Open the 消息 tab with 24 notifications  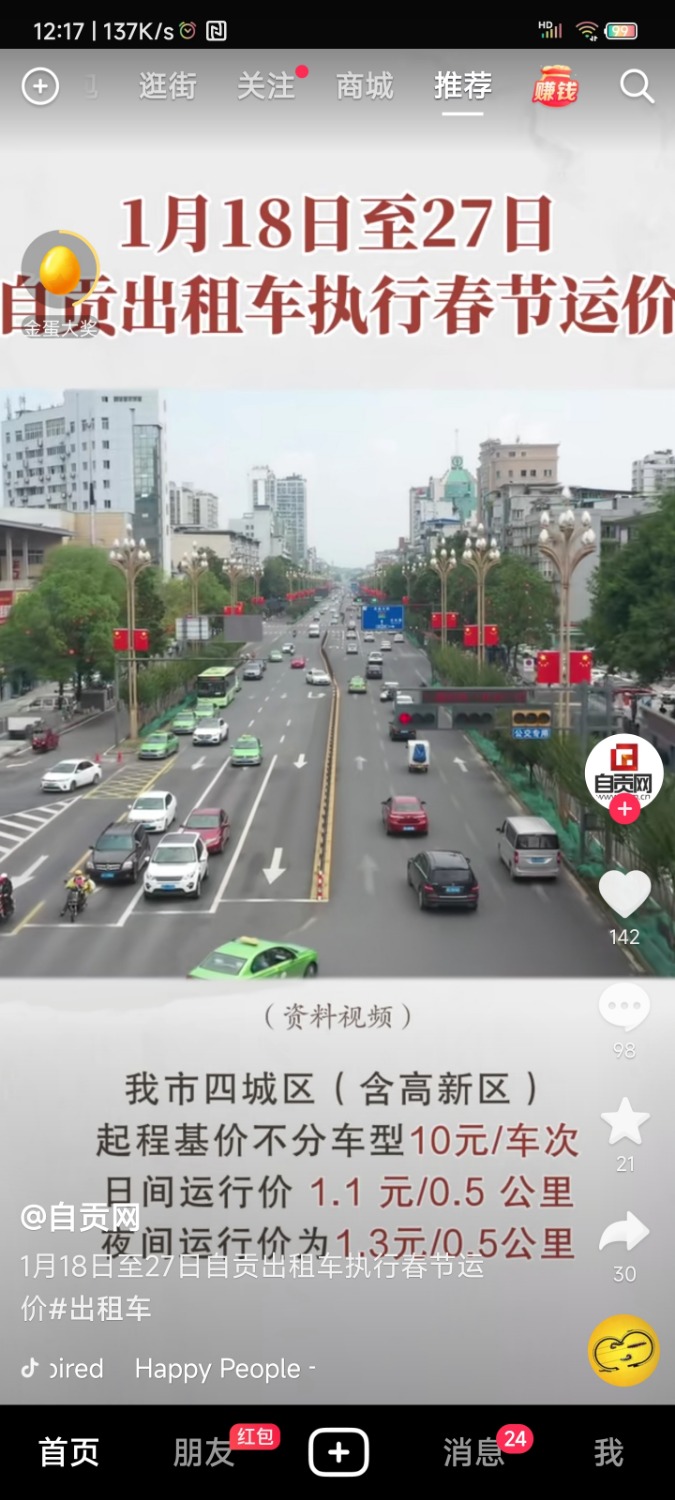tap(473, 1452)
